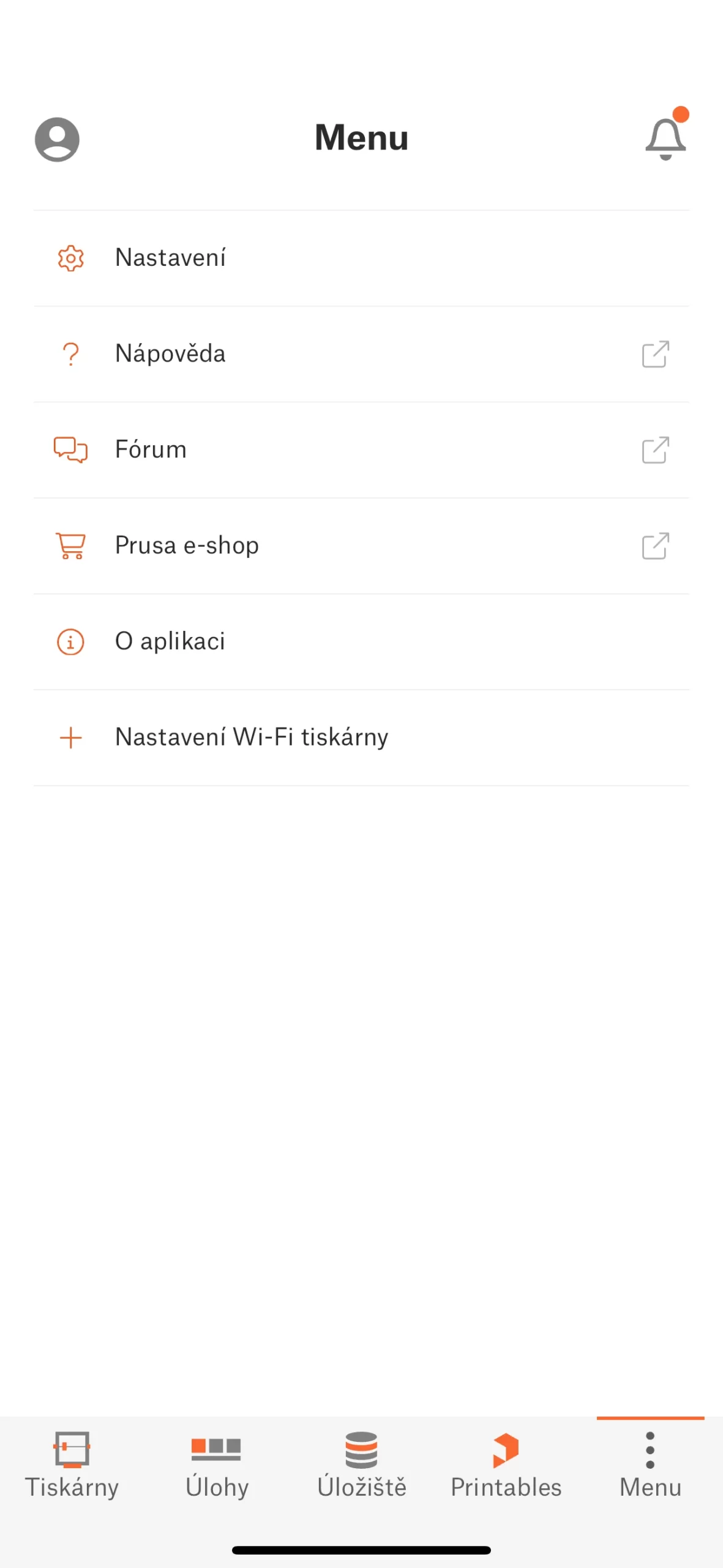Switch to the Úlohy tab
Viewport: 723px width, 1568px height.
pyautogui.click(x=217, y=1464)
